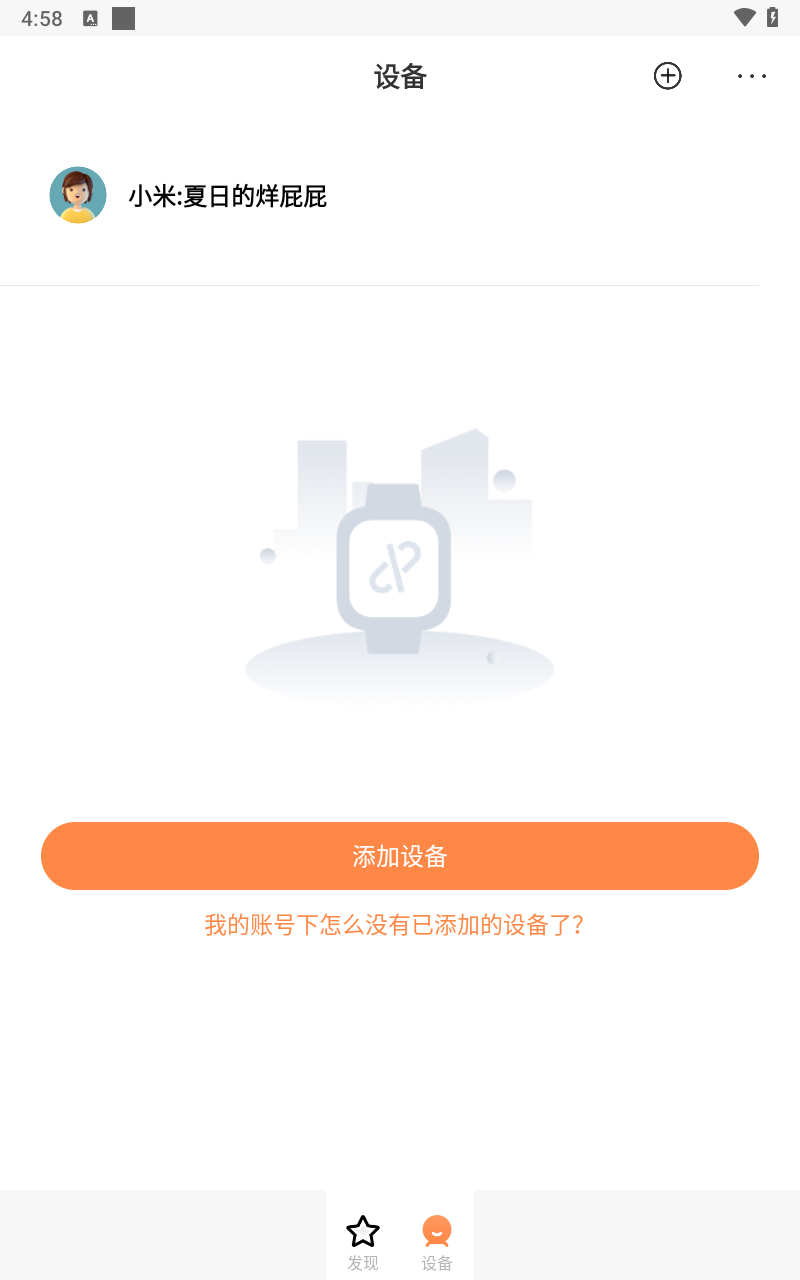Tap the keyboard indicator in status bar
800x1280 pixels.
(x=90, y=17)
